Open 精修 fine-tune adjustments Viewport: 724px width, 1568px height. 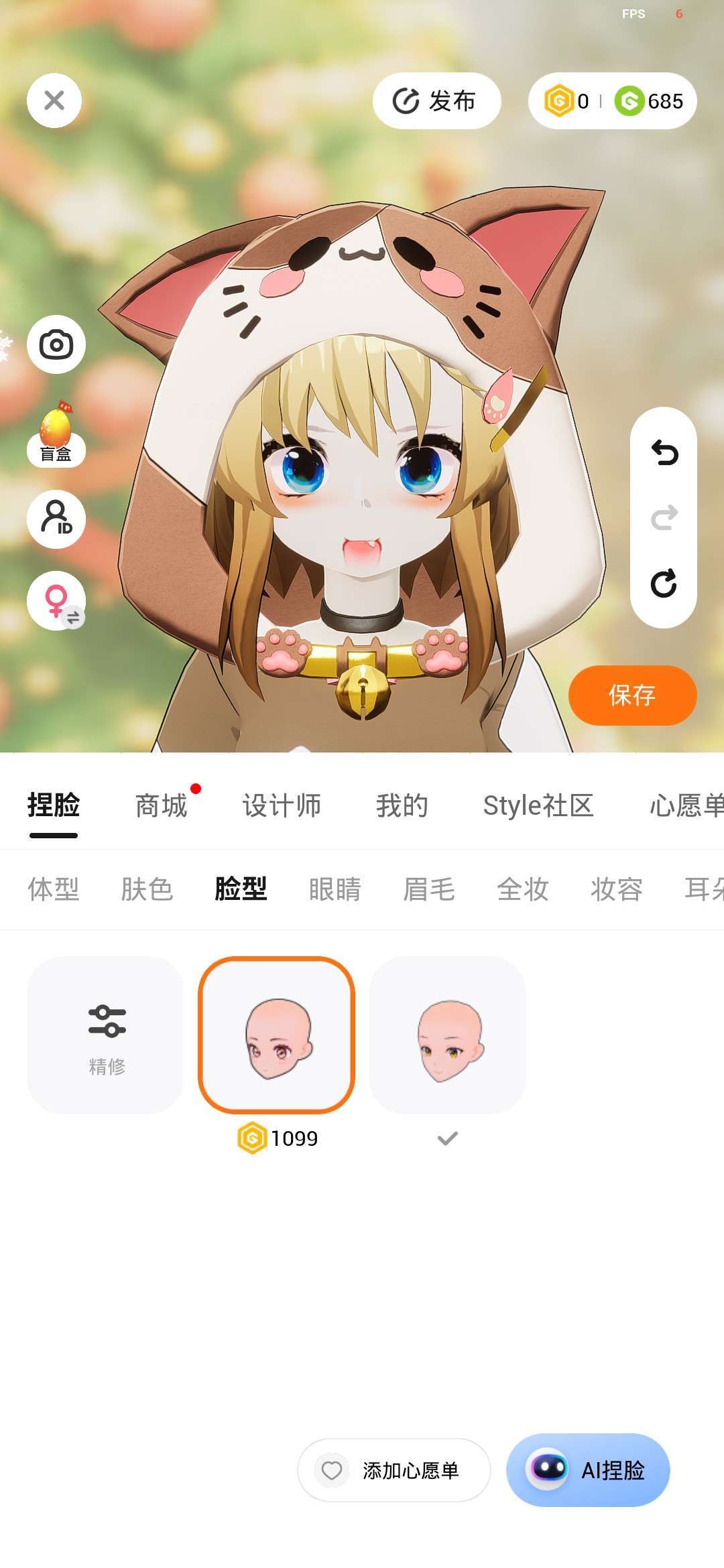(106, 1035)
